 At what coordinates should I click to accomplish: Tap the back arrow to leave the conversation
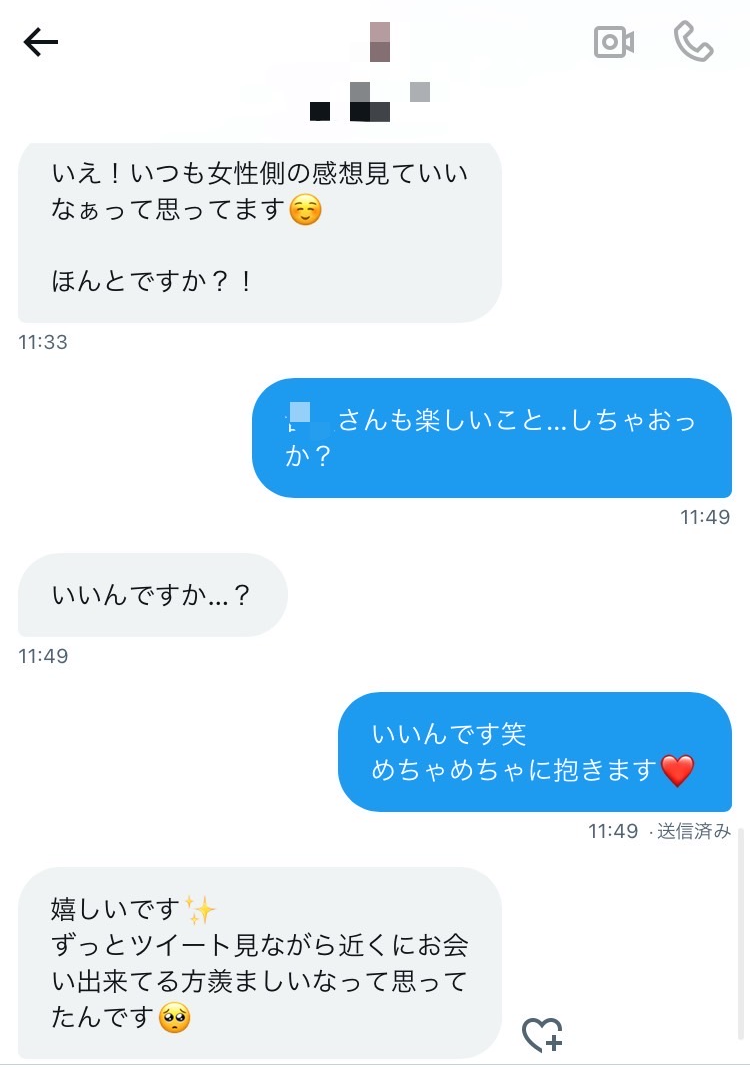pos(39,42)
